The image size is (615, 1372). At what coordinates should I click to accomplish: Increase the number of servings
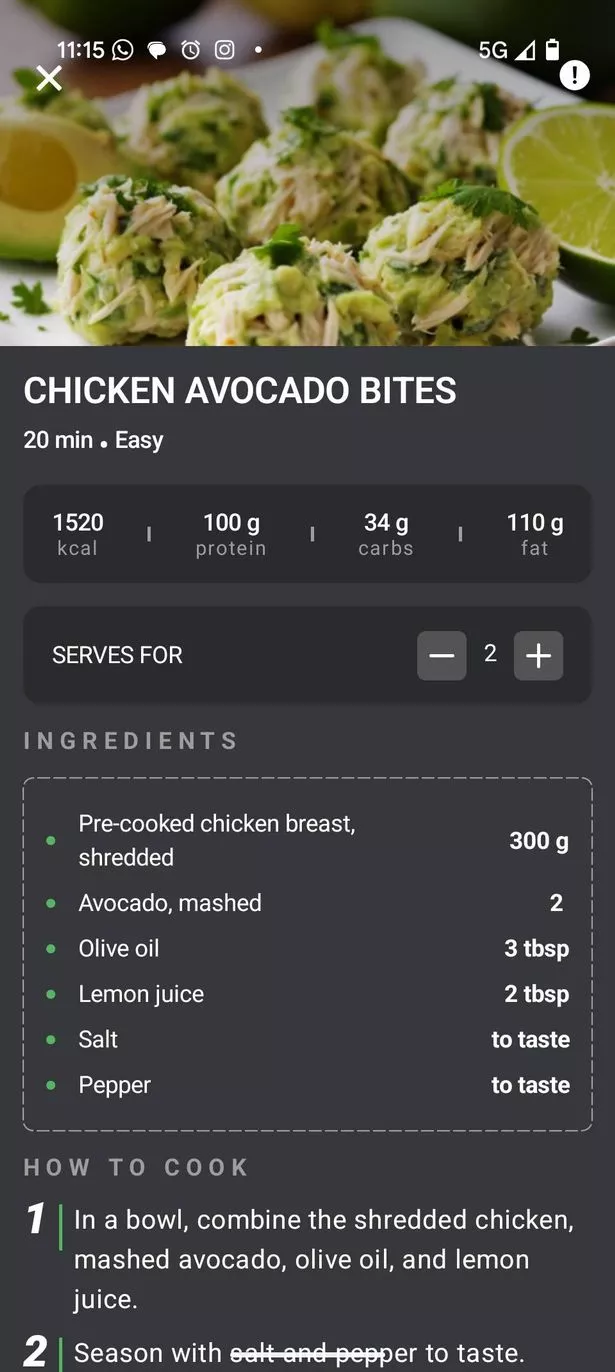click(538, 656)
